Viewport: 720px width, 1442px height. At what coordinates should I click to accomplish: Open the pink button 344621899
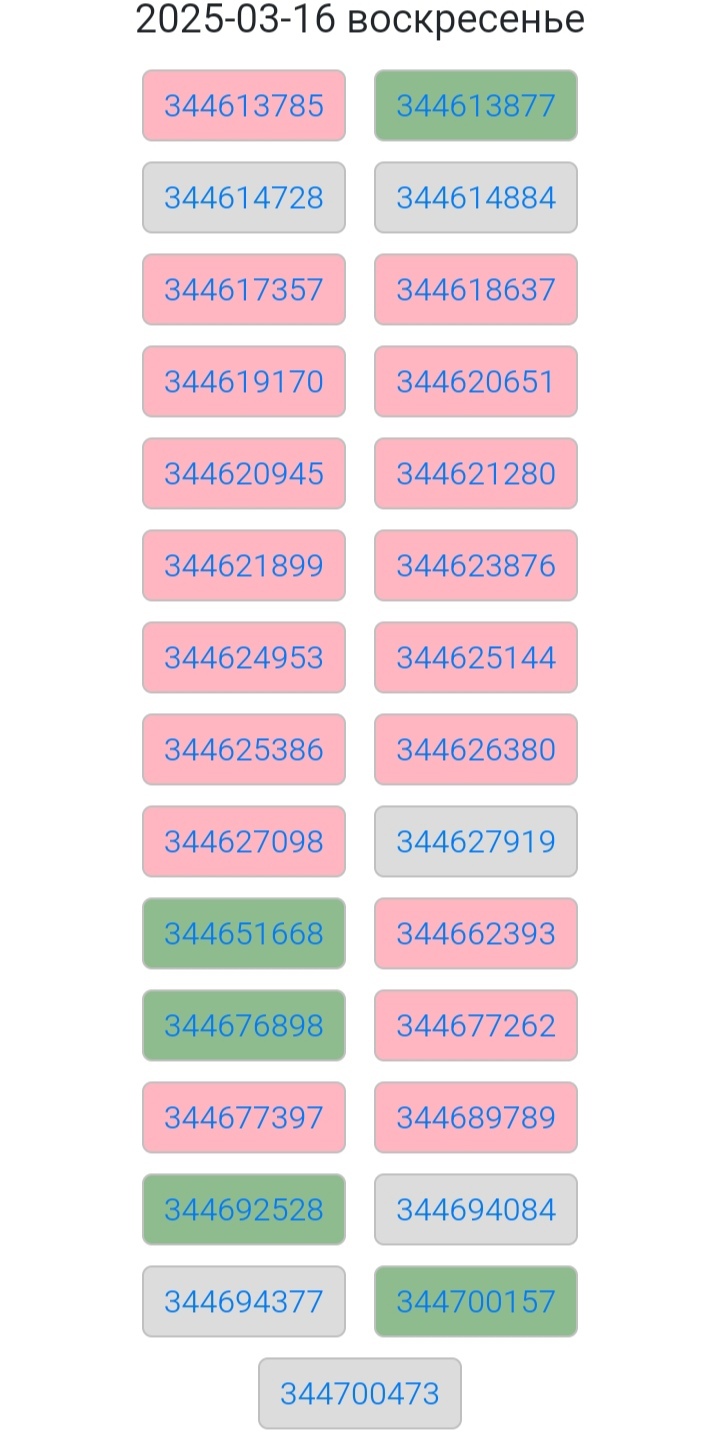244,565
